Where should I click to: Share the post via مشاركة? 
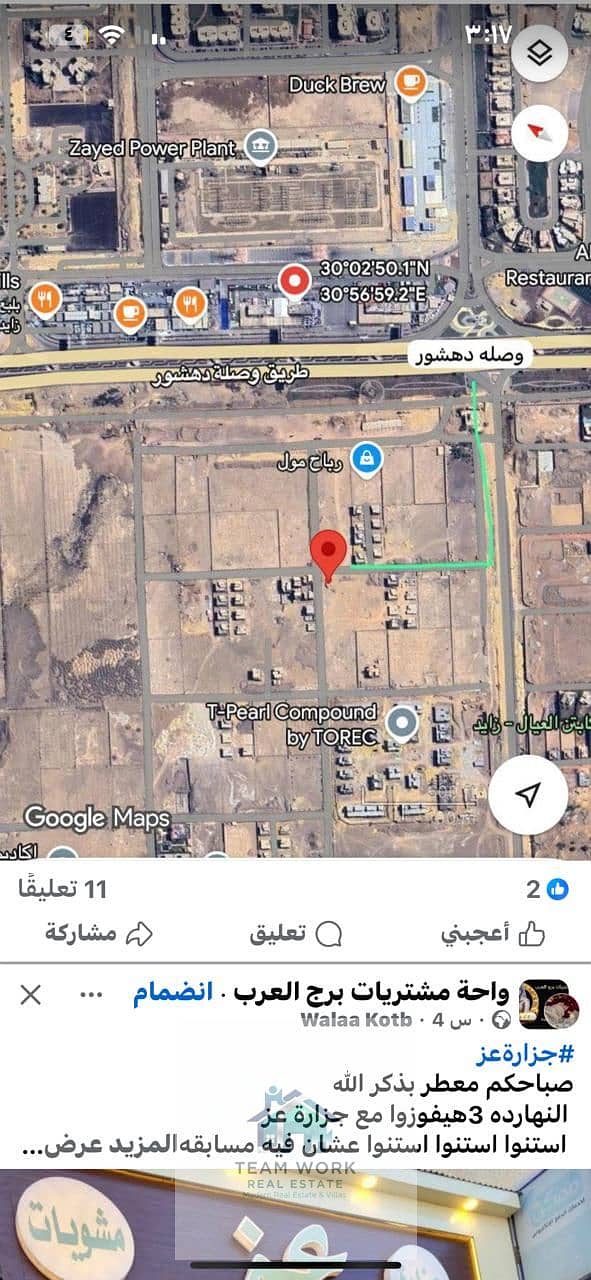point(98,934)
